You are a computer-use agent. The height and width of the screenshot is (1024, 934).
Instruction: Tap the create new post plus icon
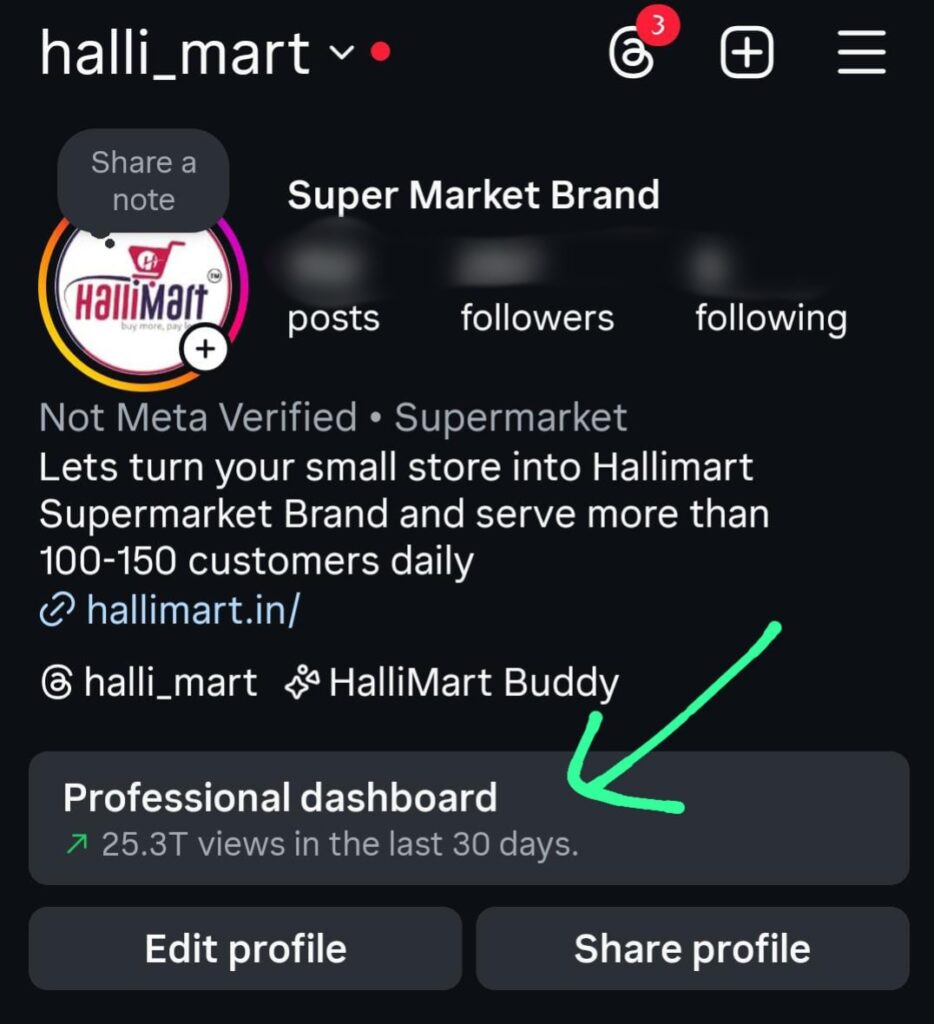tap(747, 53)
